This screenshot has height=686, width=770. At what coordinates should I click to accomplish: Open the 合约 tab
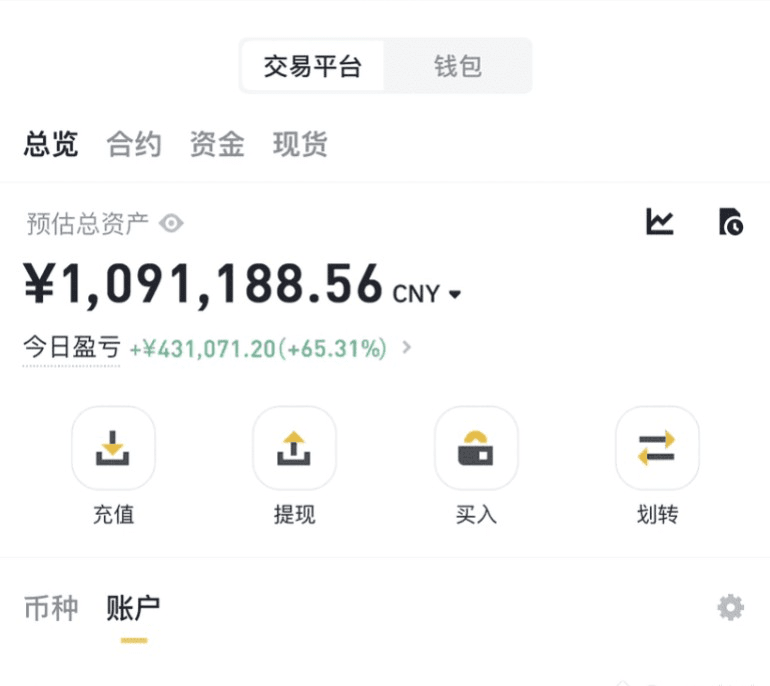pyautogui.click(x=134, y=145)
